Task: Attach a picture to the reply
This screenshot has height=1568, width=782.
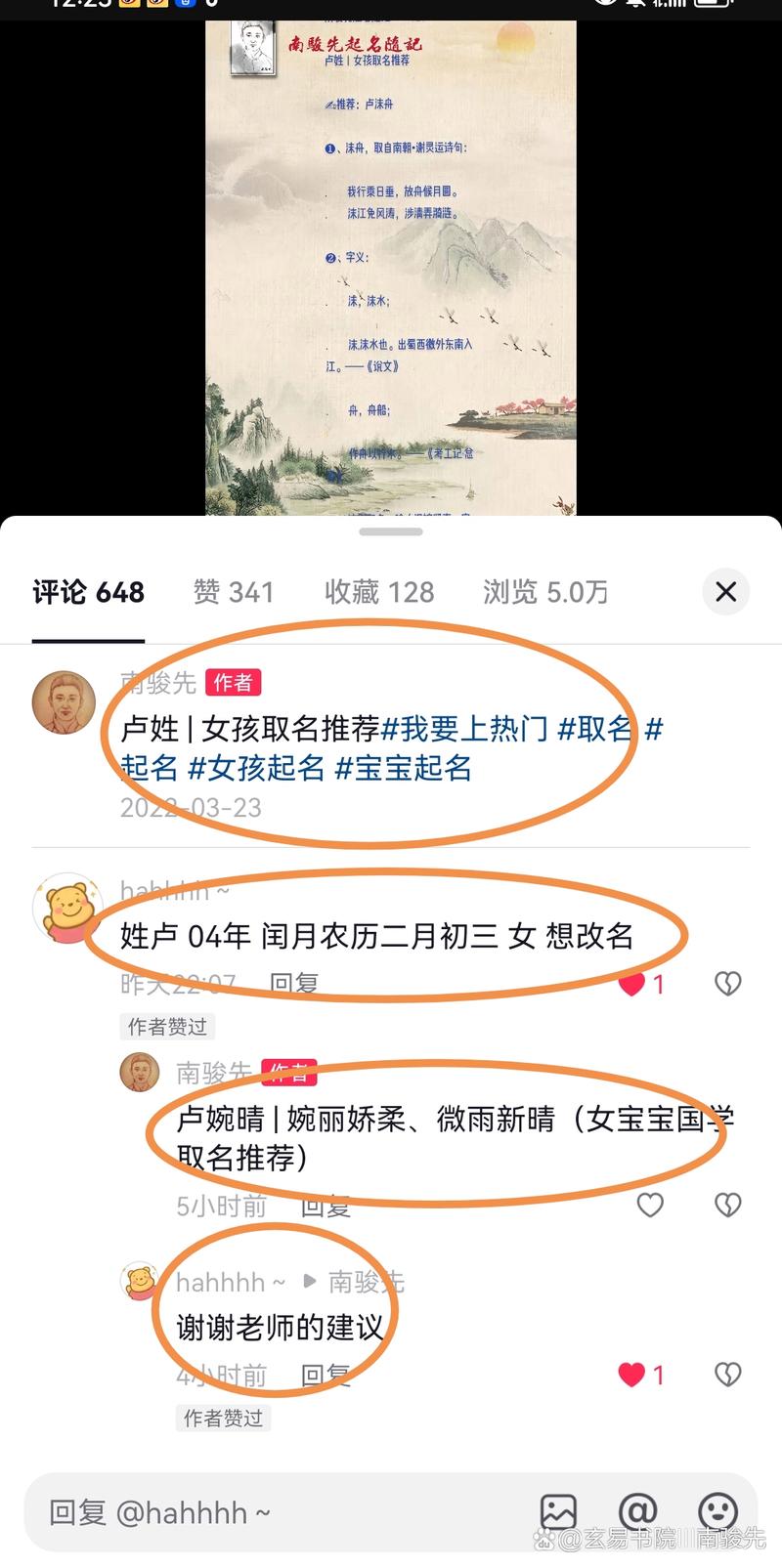Action: point(558,1512)
